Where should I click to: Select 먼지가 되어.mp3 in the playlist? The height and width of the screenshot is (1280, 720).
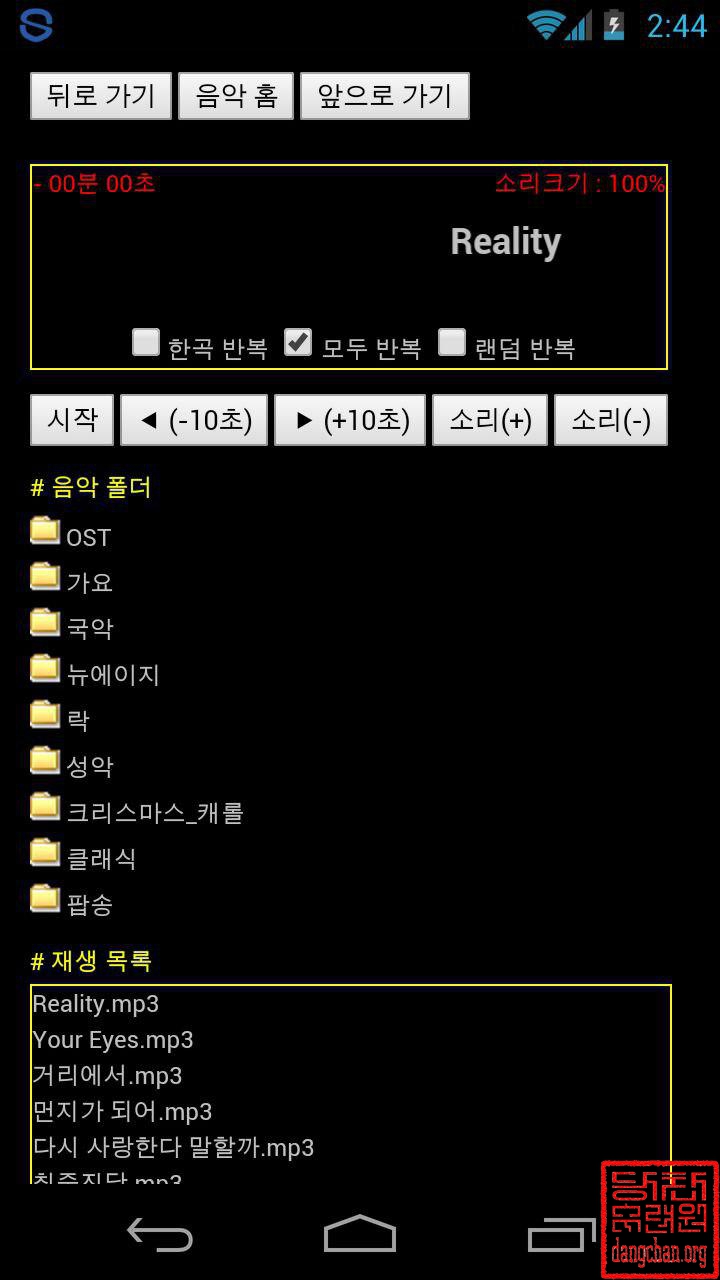[122, 1112]
